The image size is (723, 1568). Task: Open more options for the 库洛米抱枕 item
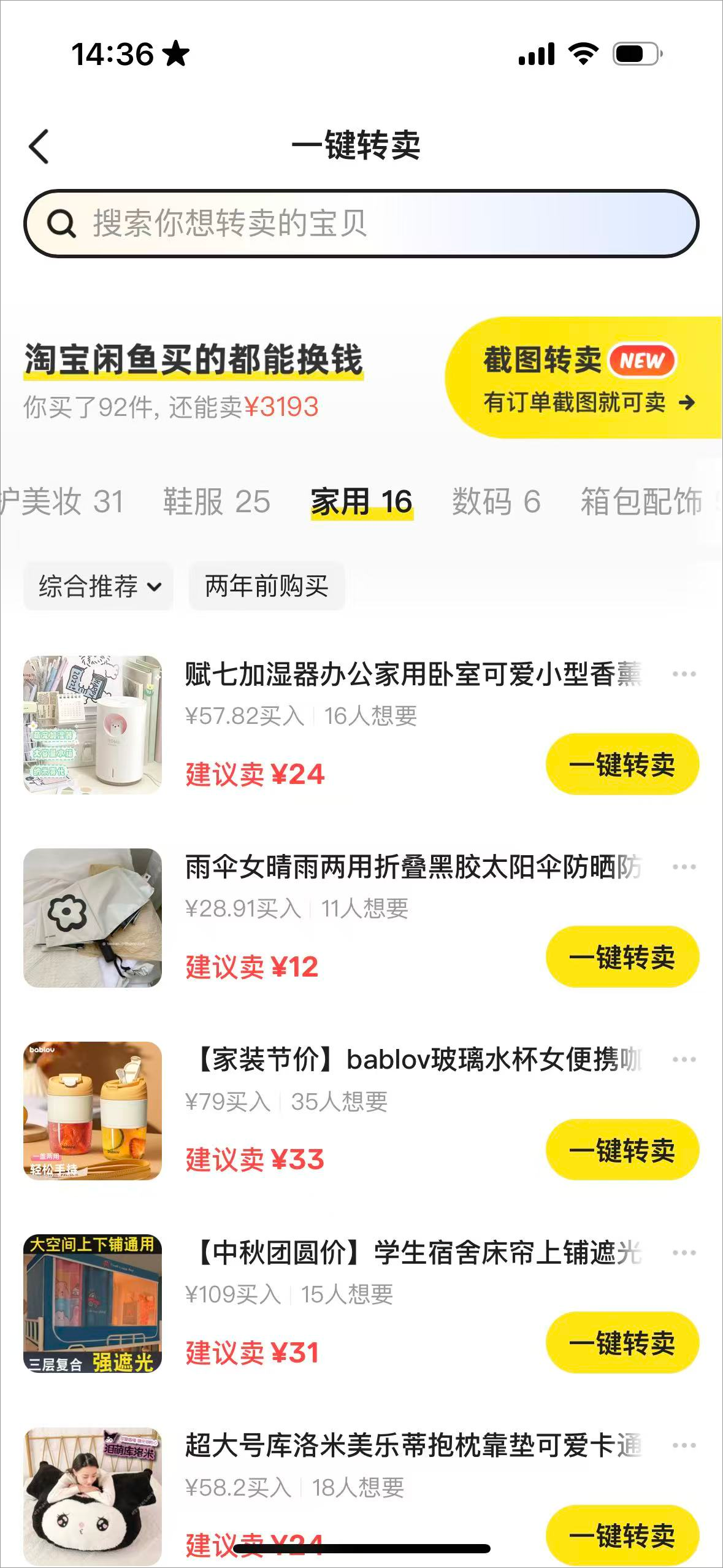684,1445
